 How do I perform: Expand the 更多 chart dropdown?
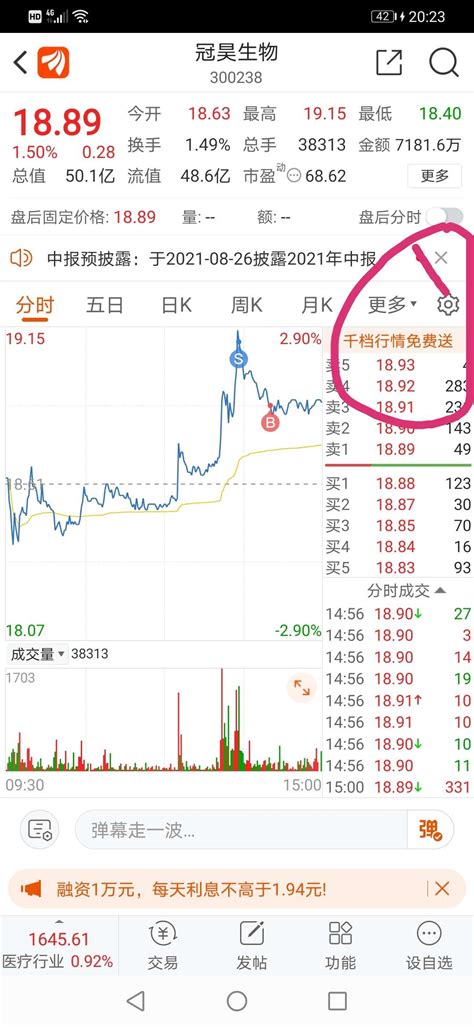392,305
